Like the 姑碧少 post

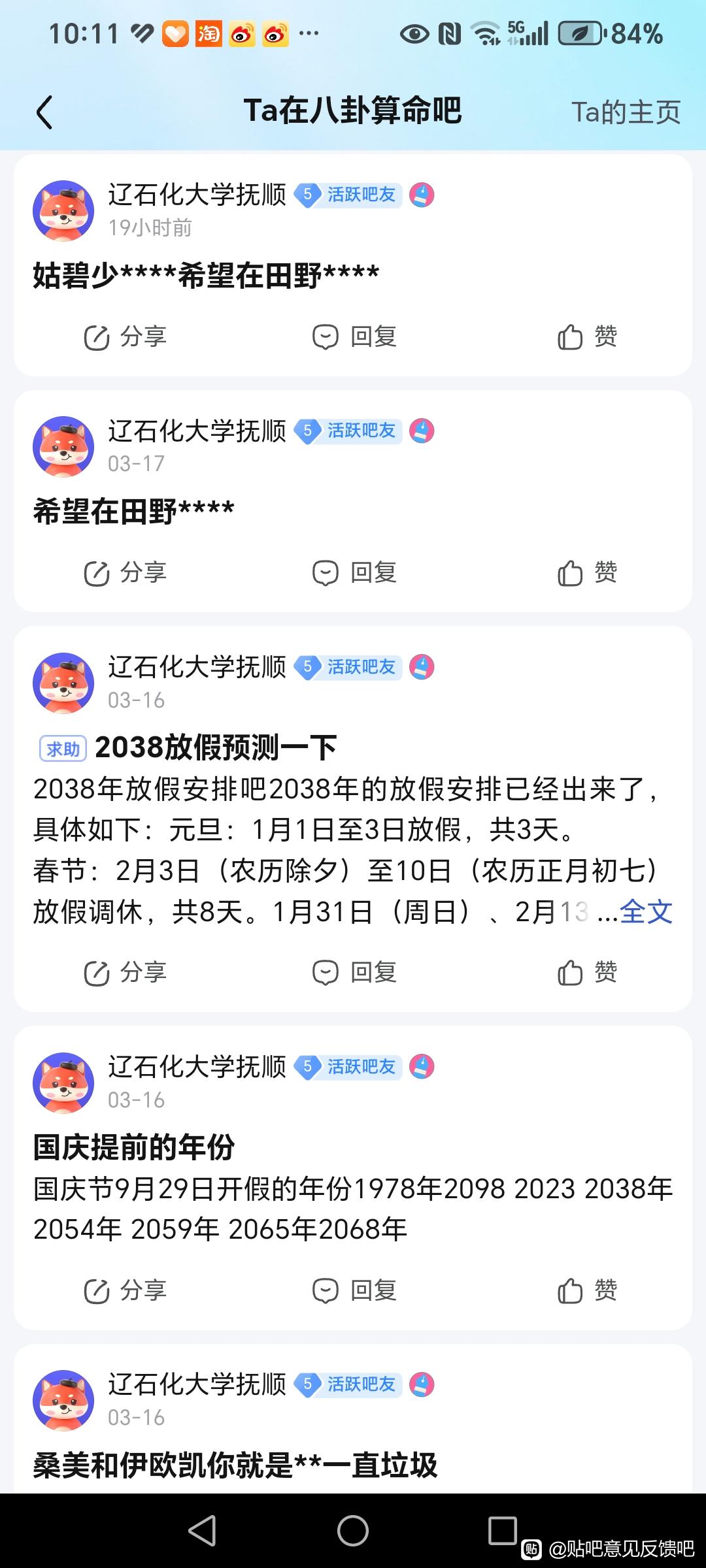587,337
